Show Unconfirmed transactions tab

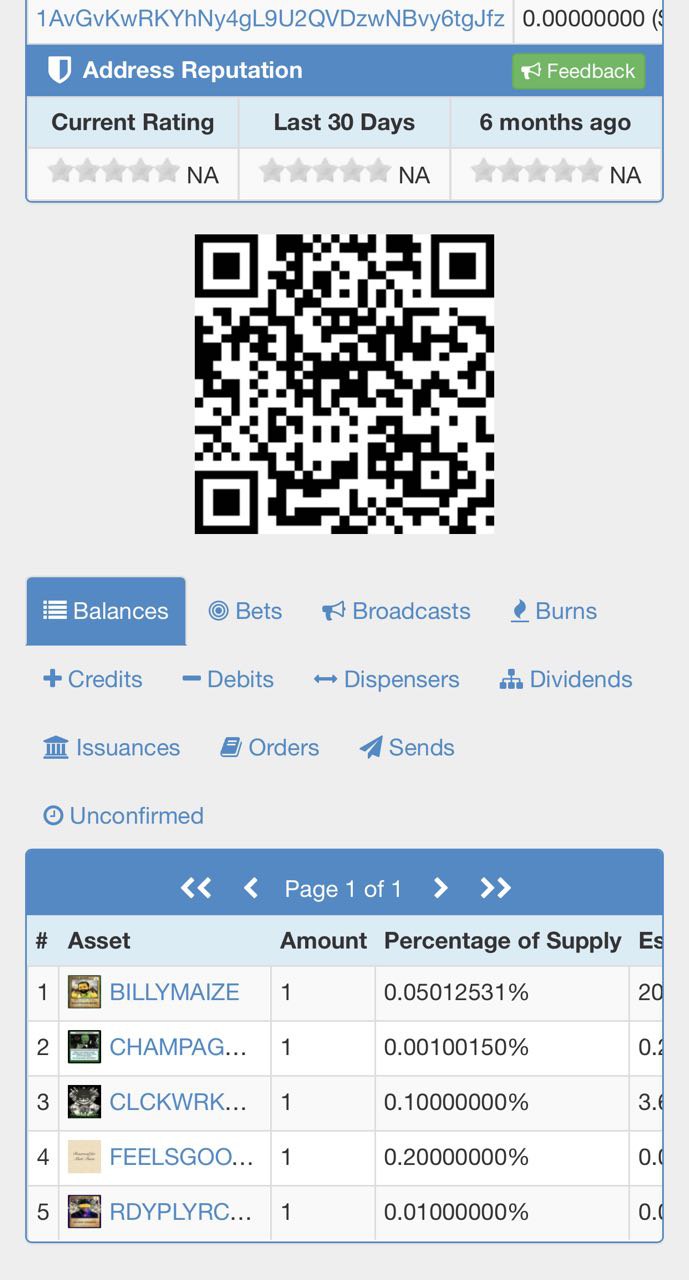pyautogui.click(x=124, y=815)
